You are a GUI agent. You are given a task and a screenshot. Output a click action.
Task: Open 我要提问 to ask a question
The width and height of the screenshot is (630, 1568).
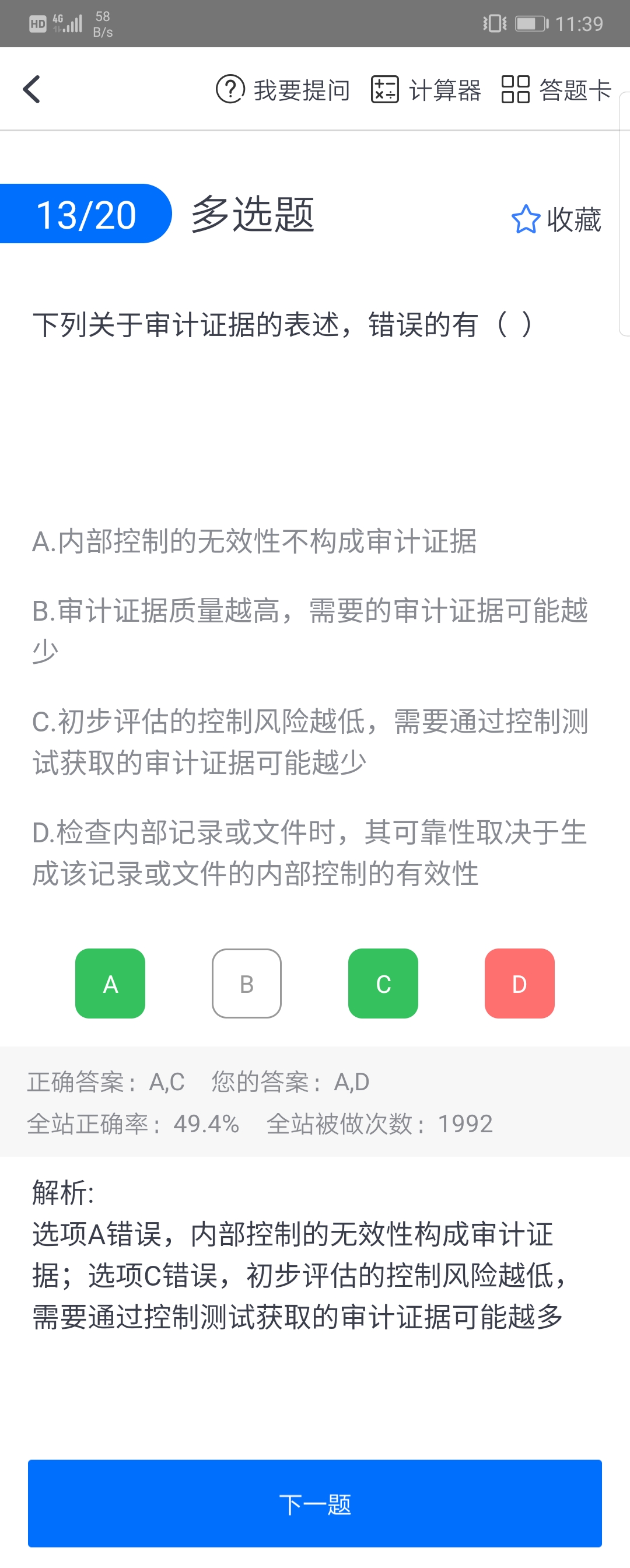(x=283, y=90)
